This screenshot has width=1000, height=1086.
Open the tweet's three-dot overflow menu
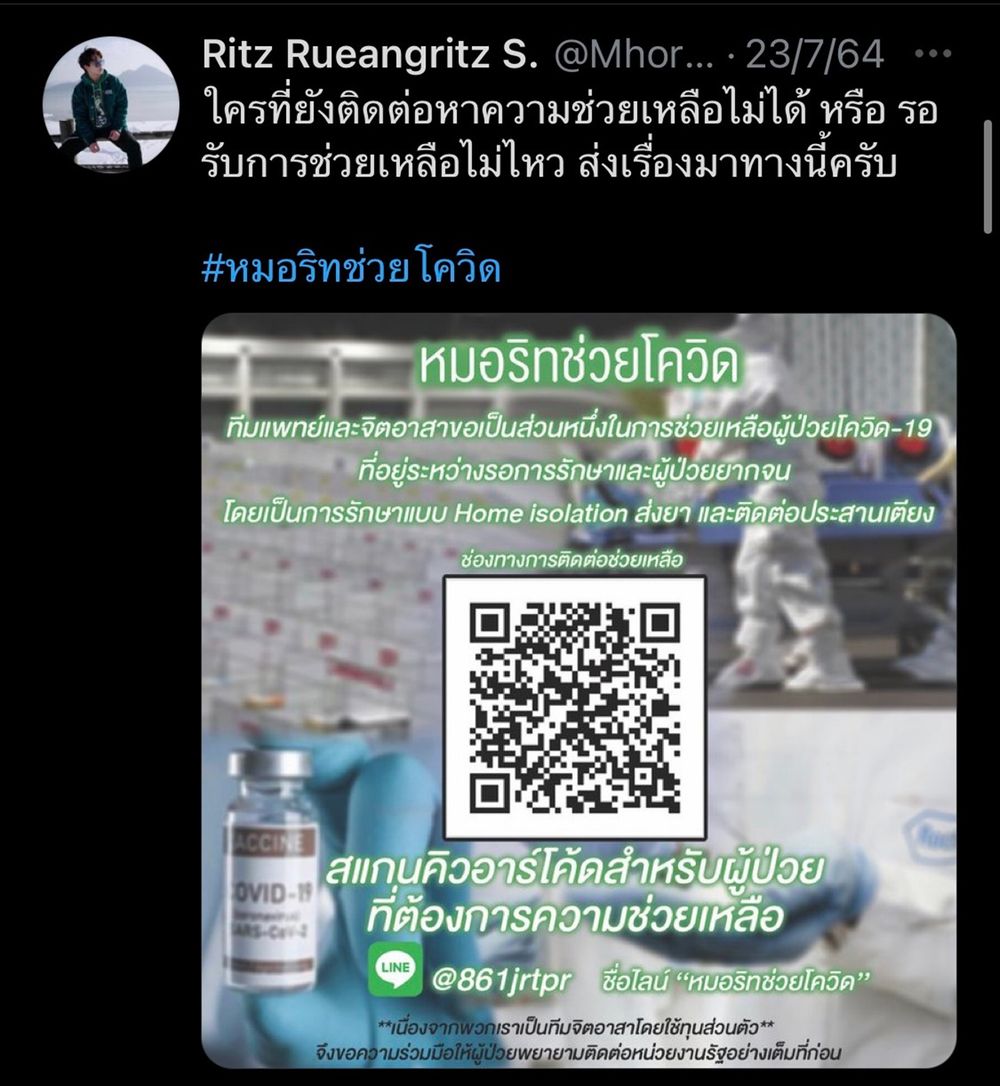tap(933, 56)
